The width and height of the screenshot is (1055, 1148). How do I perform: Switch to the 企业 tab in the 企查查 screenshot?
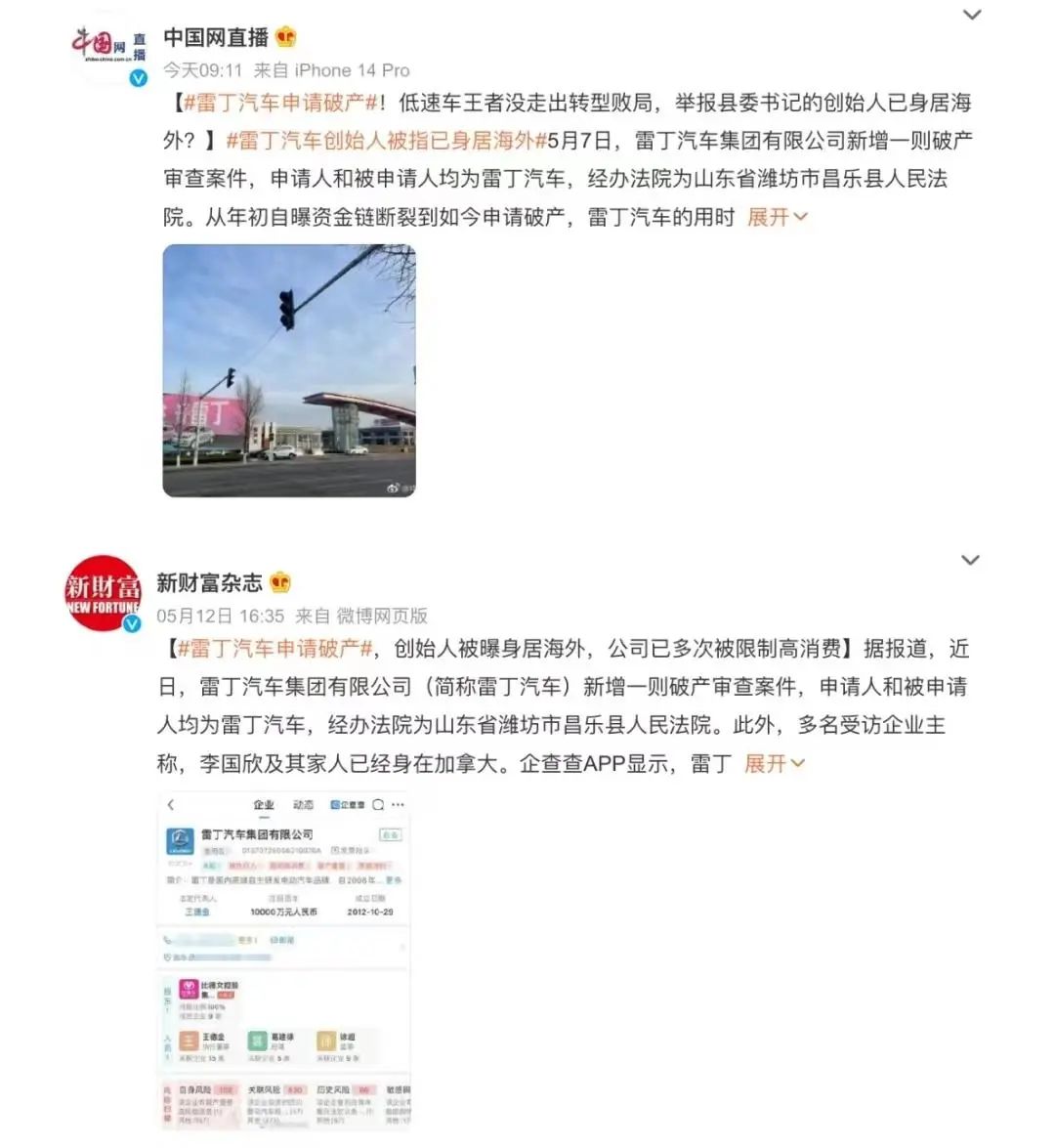(x=264, y=804)
